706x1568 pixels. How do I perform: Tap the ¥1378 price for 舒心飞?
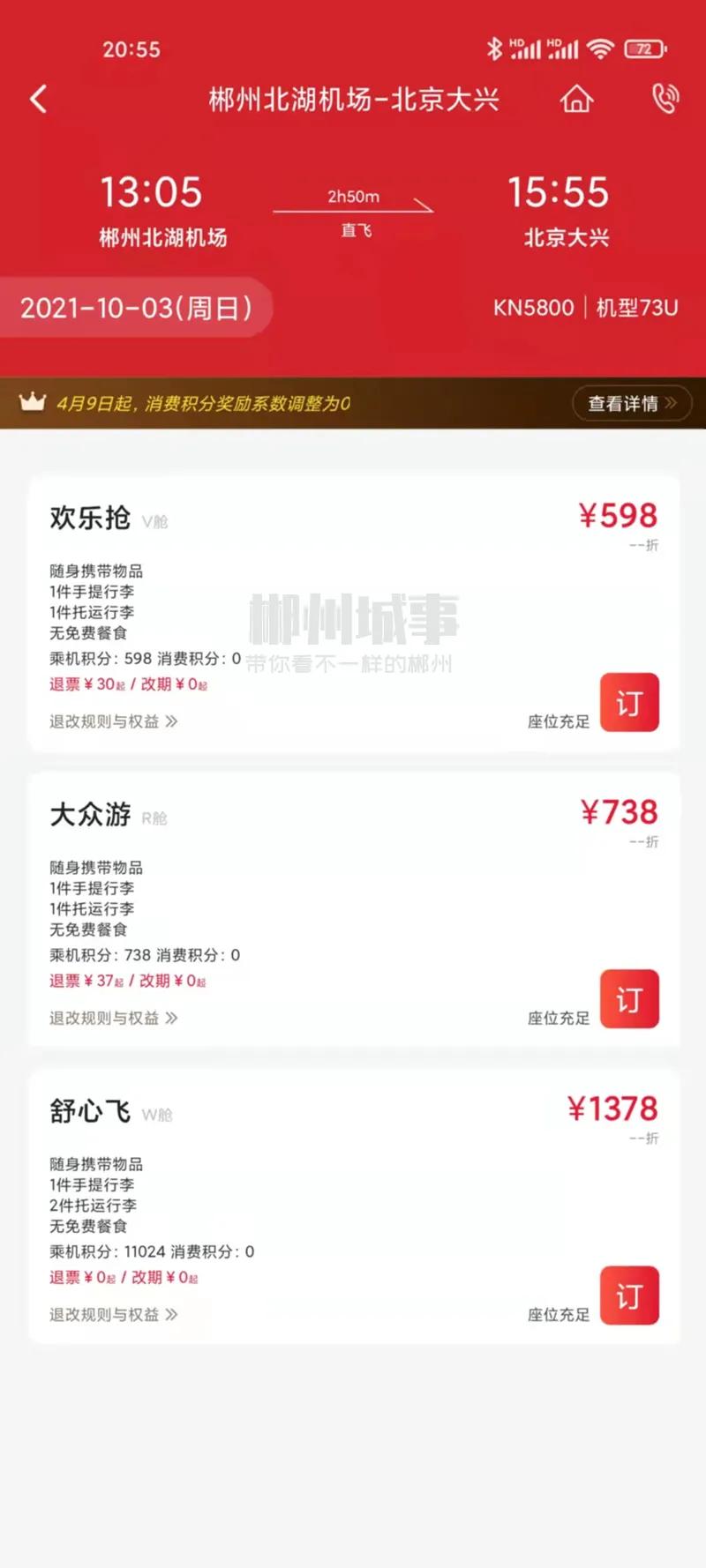click(613, 1110)
